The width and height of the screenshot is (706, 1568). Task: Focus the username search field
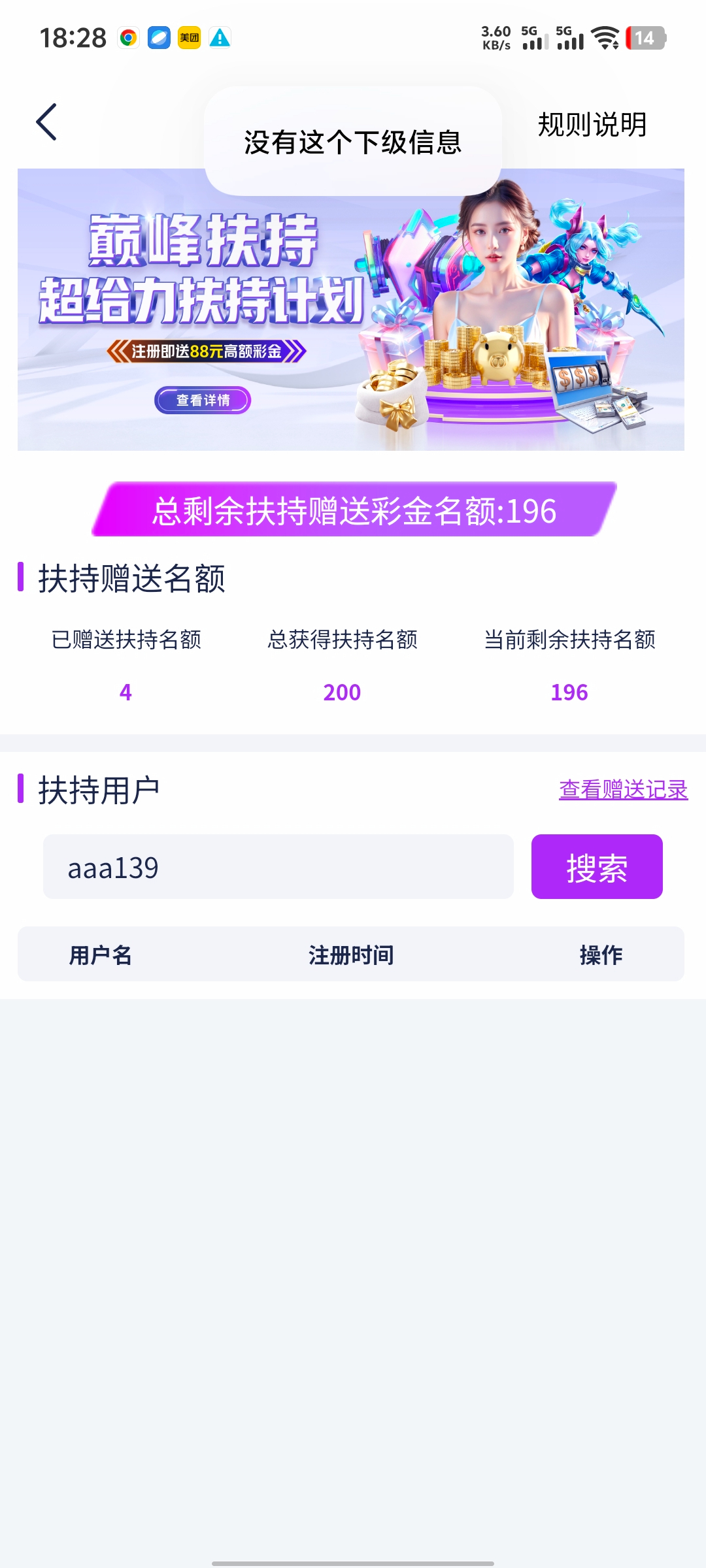click(x=278, y=867)
